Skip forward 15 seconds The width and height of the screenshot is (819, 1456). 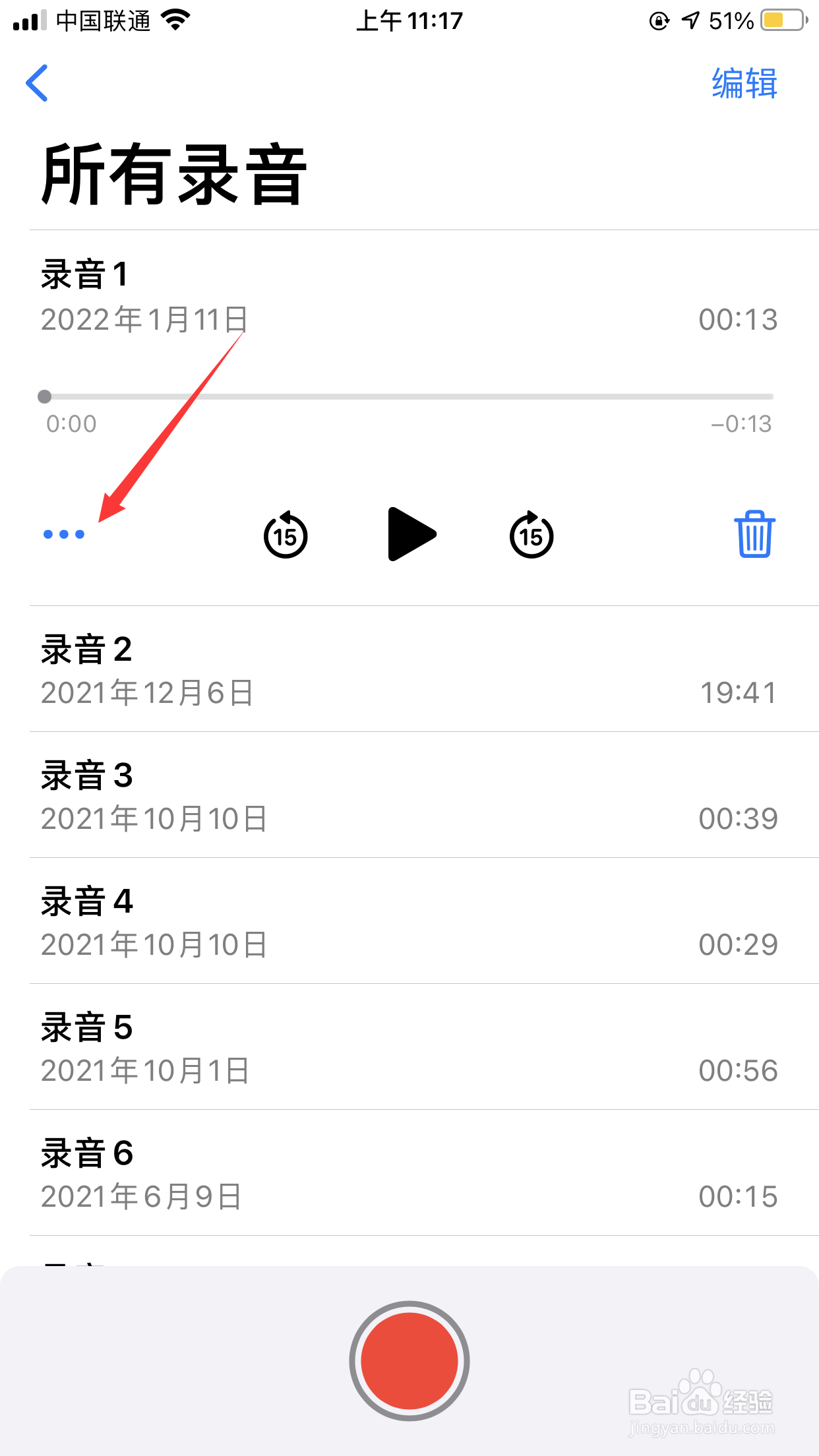[531, 535]
